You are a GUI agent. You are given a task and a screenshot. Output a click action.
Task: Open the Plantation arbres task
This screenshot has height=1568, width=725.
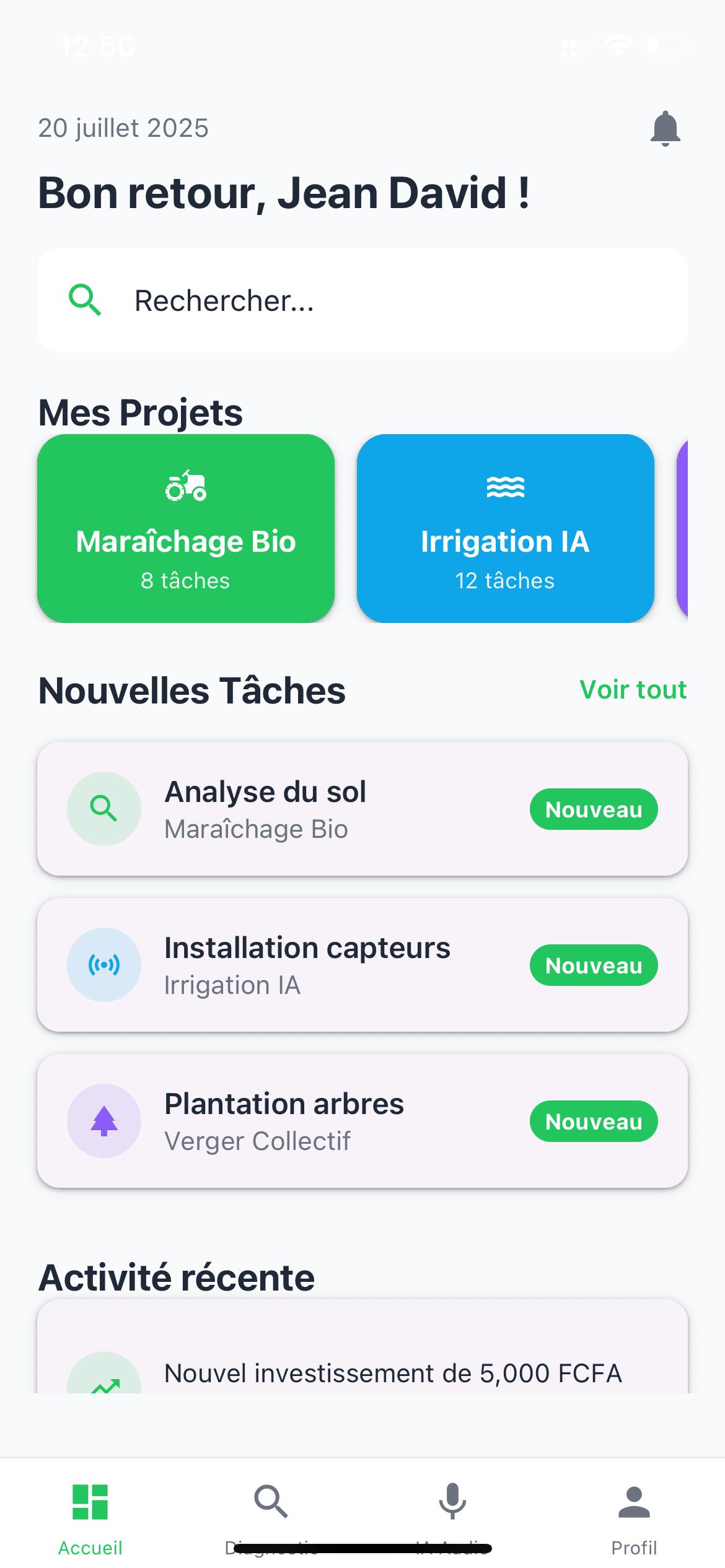point(362,1121)
